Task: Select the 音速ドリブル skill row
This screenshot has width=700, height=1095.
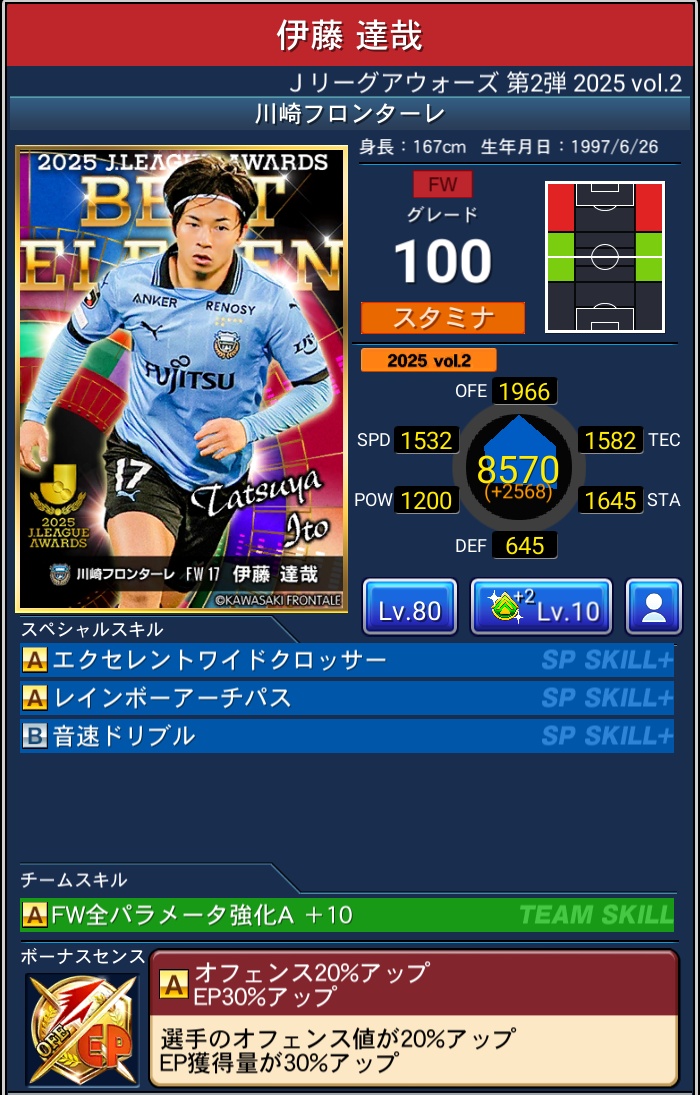Action: [346, 736]
